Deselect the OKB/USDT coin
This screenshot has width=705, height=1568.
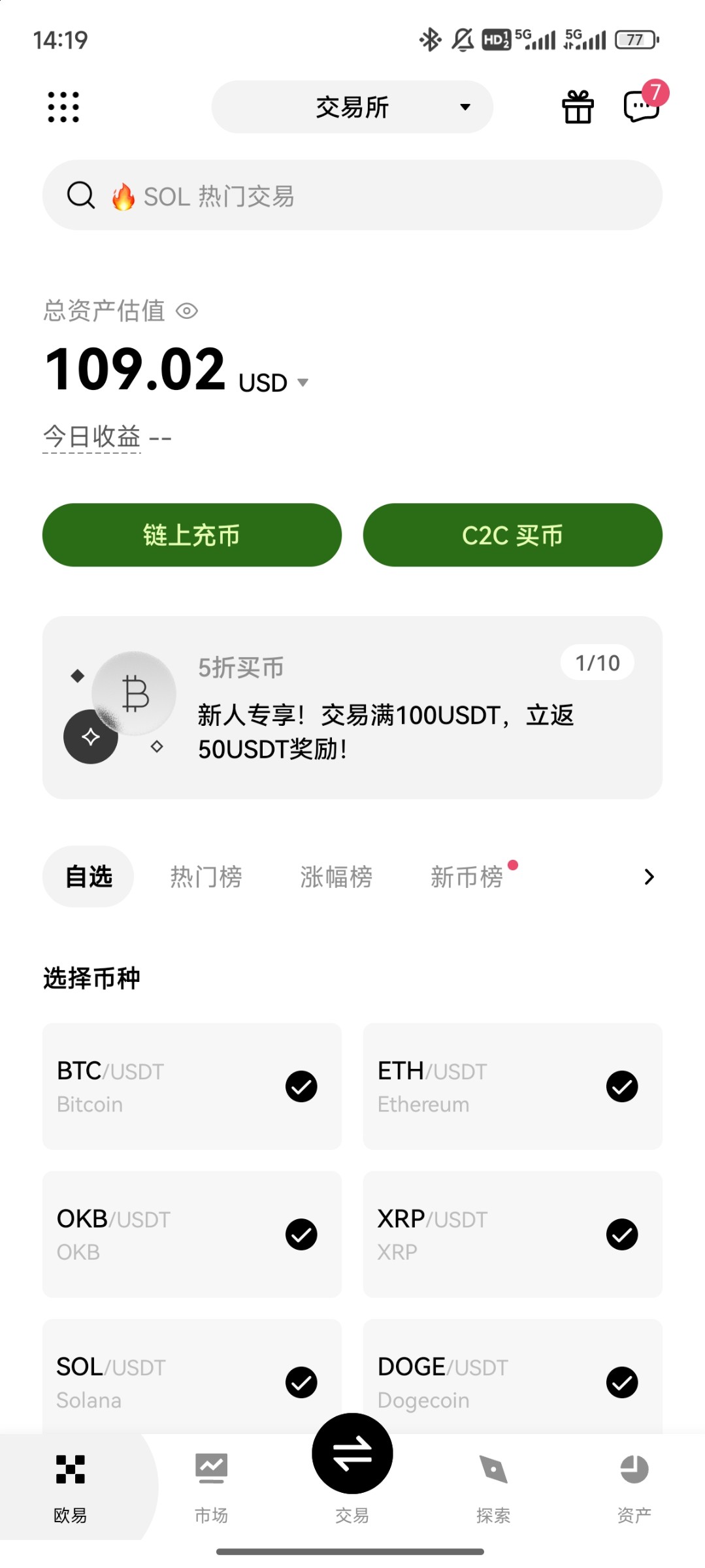pos(301,1234)
